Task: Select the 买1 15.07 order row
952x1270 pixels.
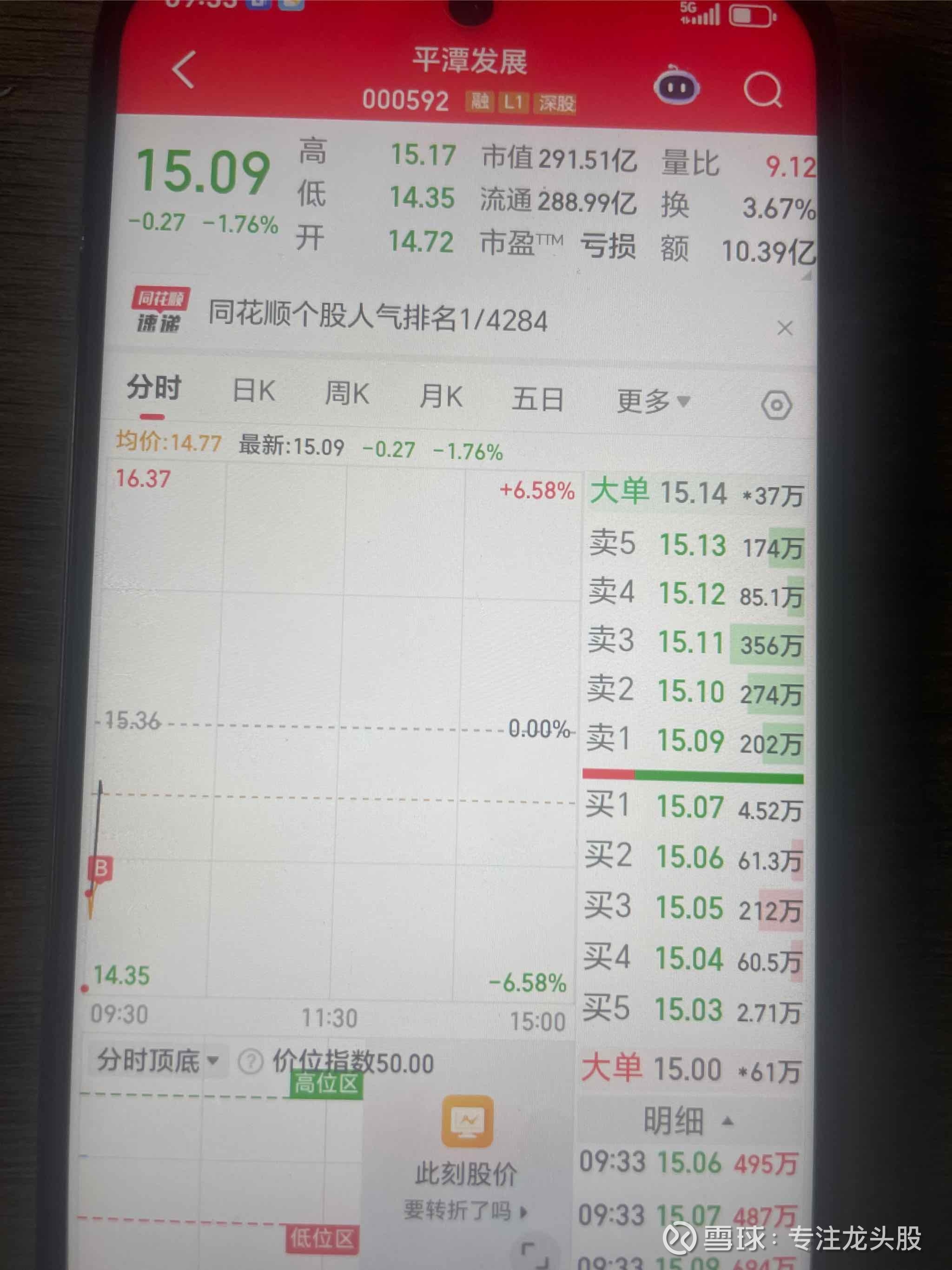Action: point(693,807)
